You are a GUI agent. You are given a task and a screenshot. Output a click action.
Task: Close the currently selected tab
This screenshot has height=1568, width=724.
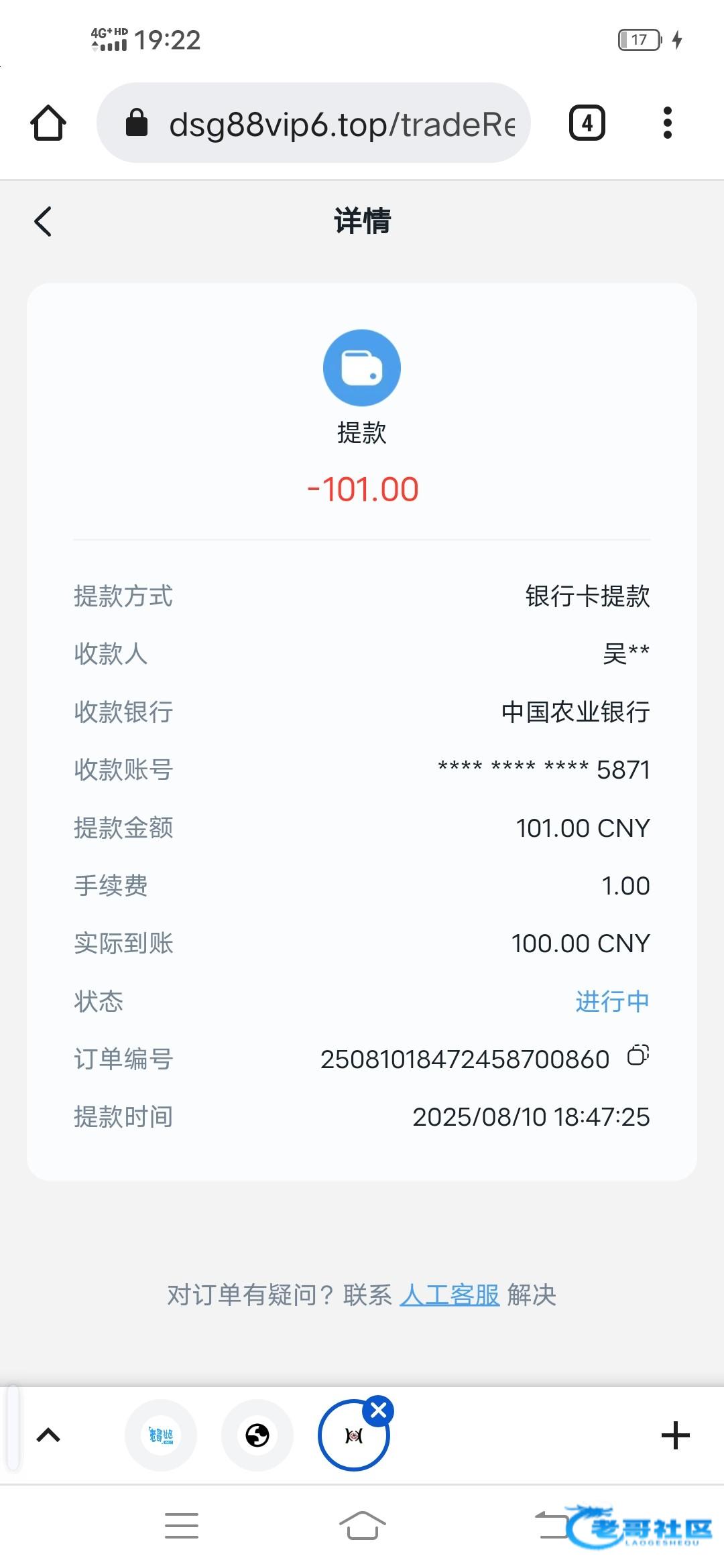[x=378, y=1411]
